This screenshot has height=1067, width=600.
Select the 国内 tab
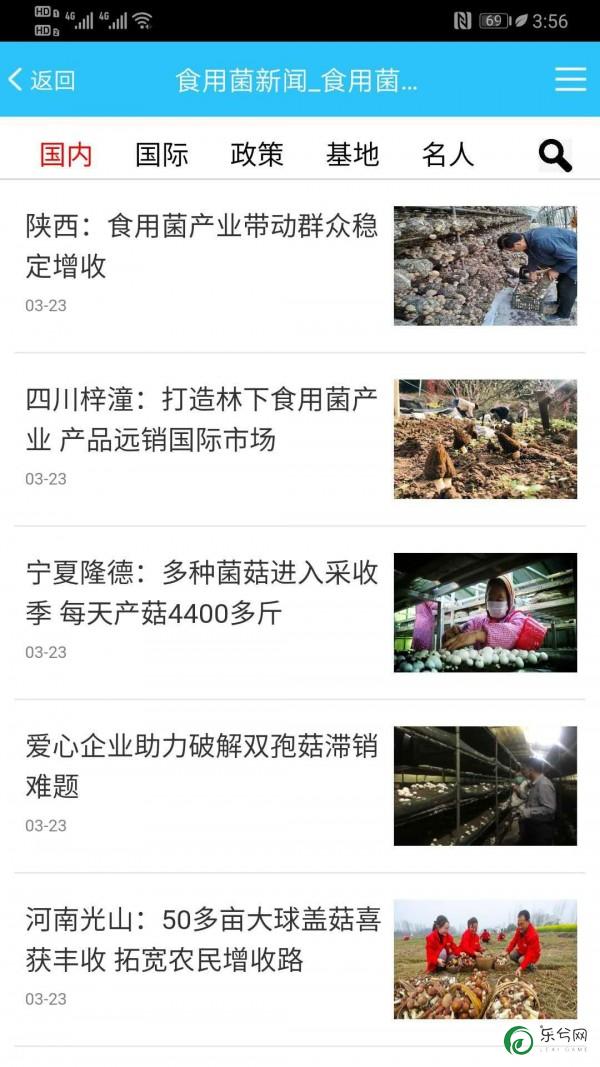[x=66, y=155]
